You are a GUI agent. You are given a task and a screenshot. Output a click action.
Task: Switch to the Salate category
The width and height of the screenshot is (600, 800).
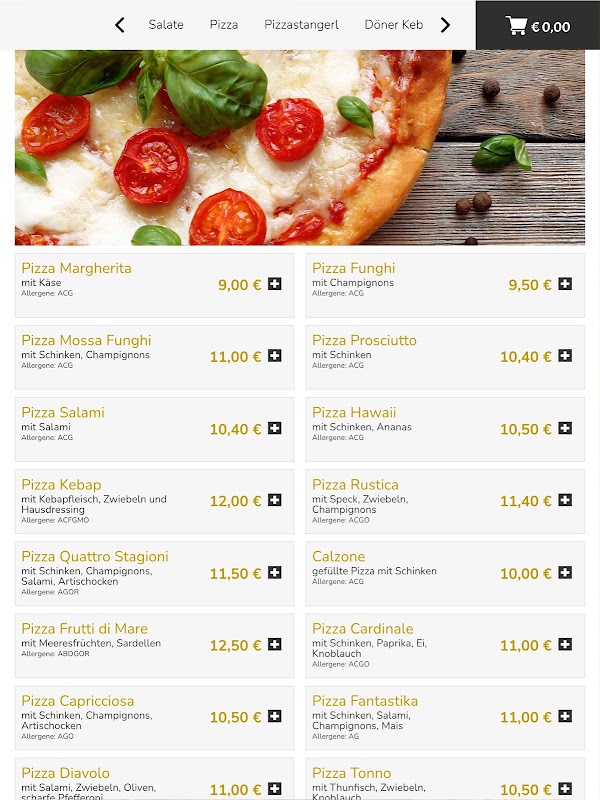coord(166,25)
